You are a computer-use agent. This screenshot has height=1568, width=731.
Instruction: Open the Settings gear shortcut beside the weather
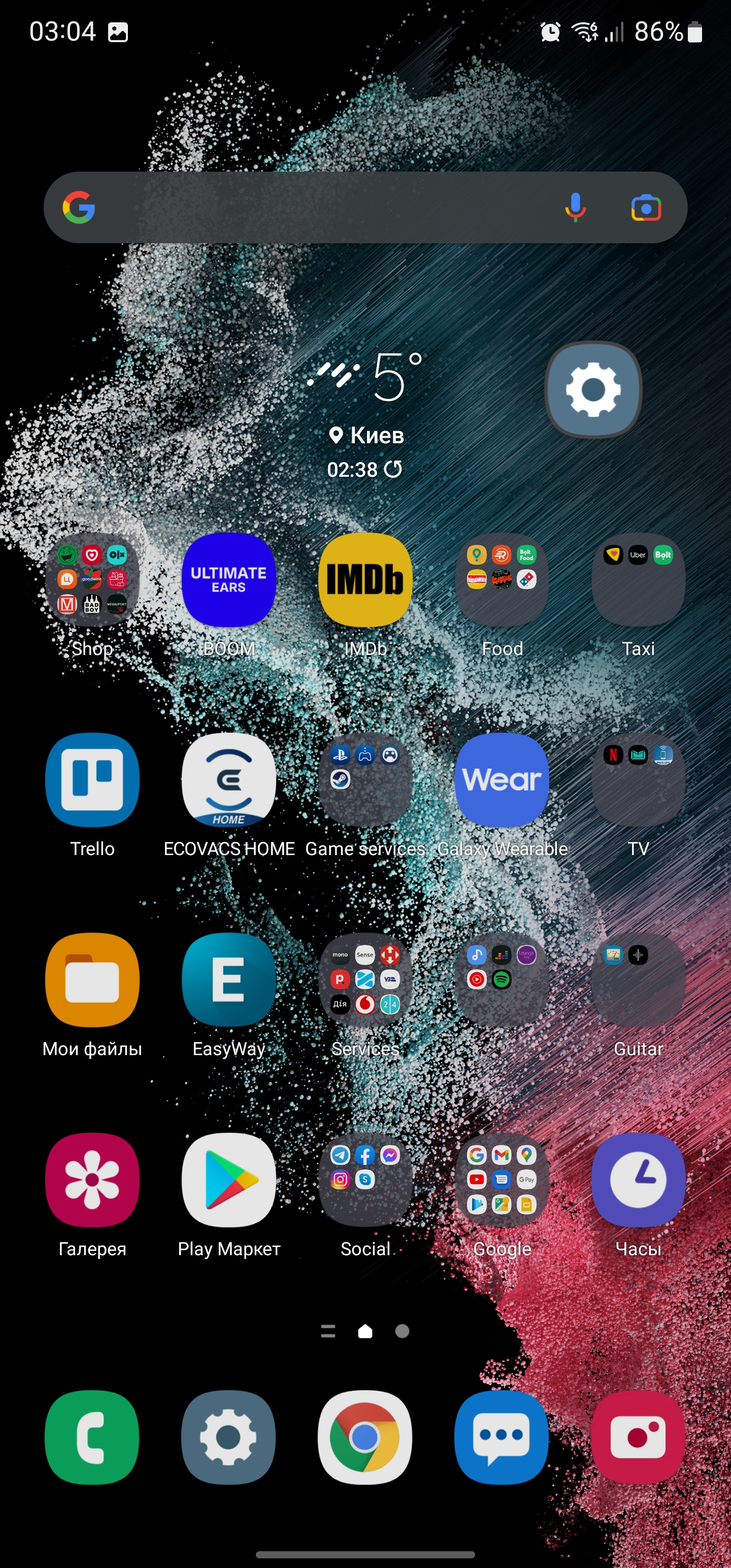(593, 389)
